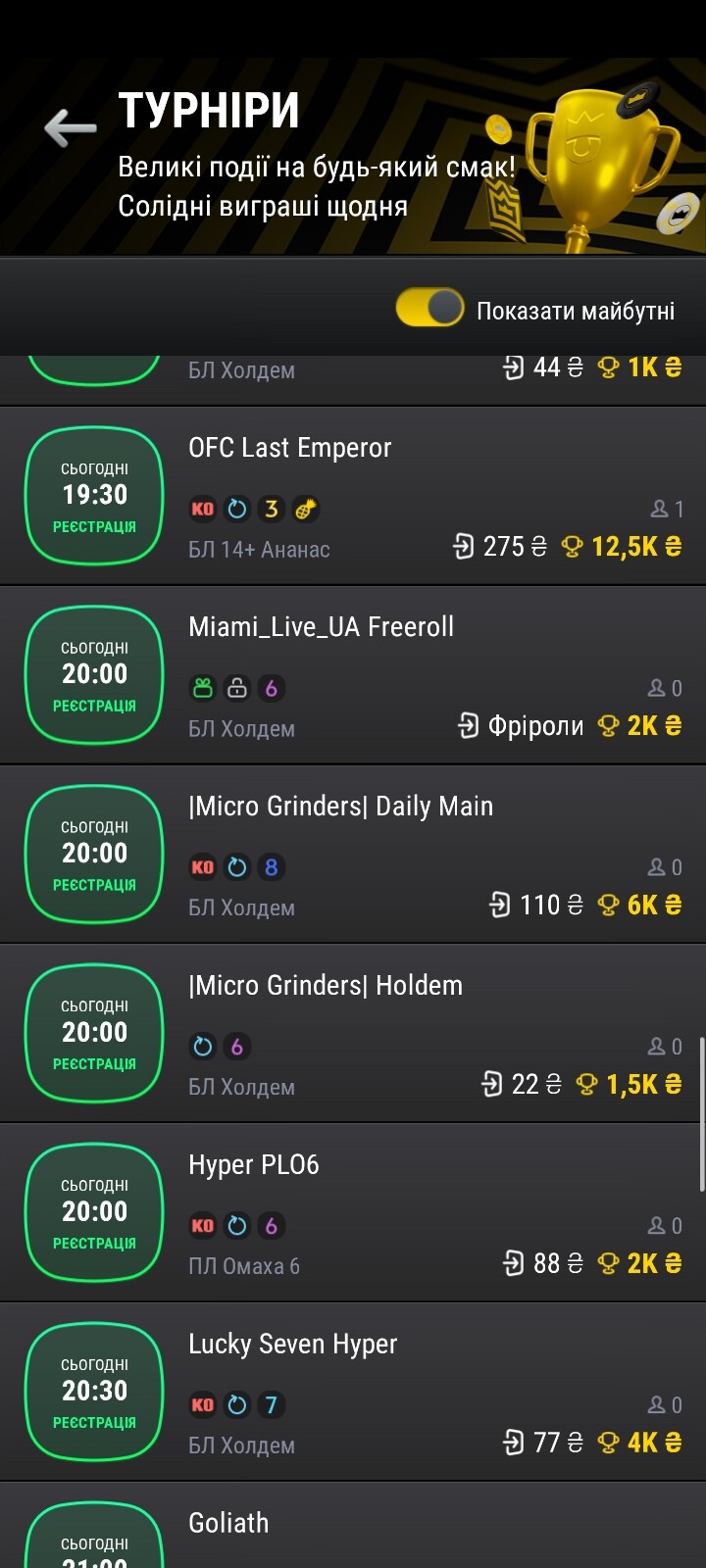
Task: Open the Miami_Live_UA Freeroll tournament
Action: click(x=353, y=675)
